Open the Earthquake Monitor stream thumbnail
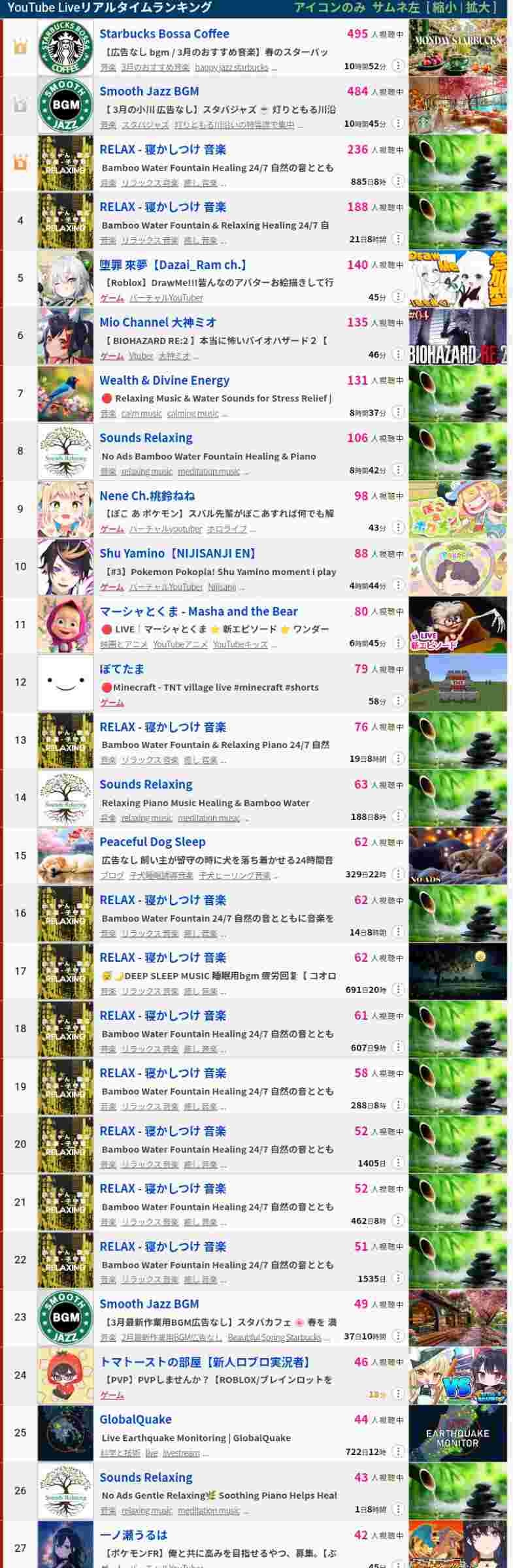This screenshot has height=1568, width=513. pos(457,1433)
